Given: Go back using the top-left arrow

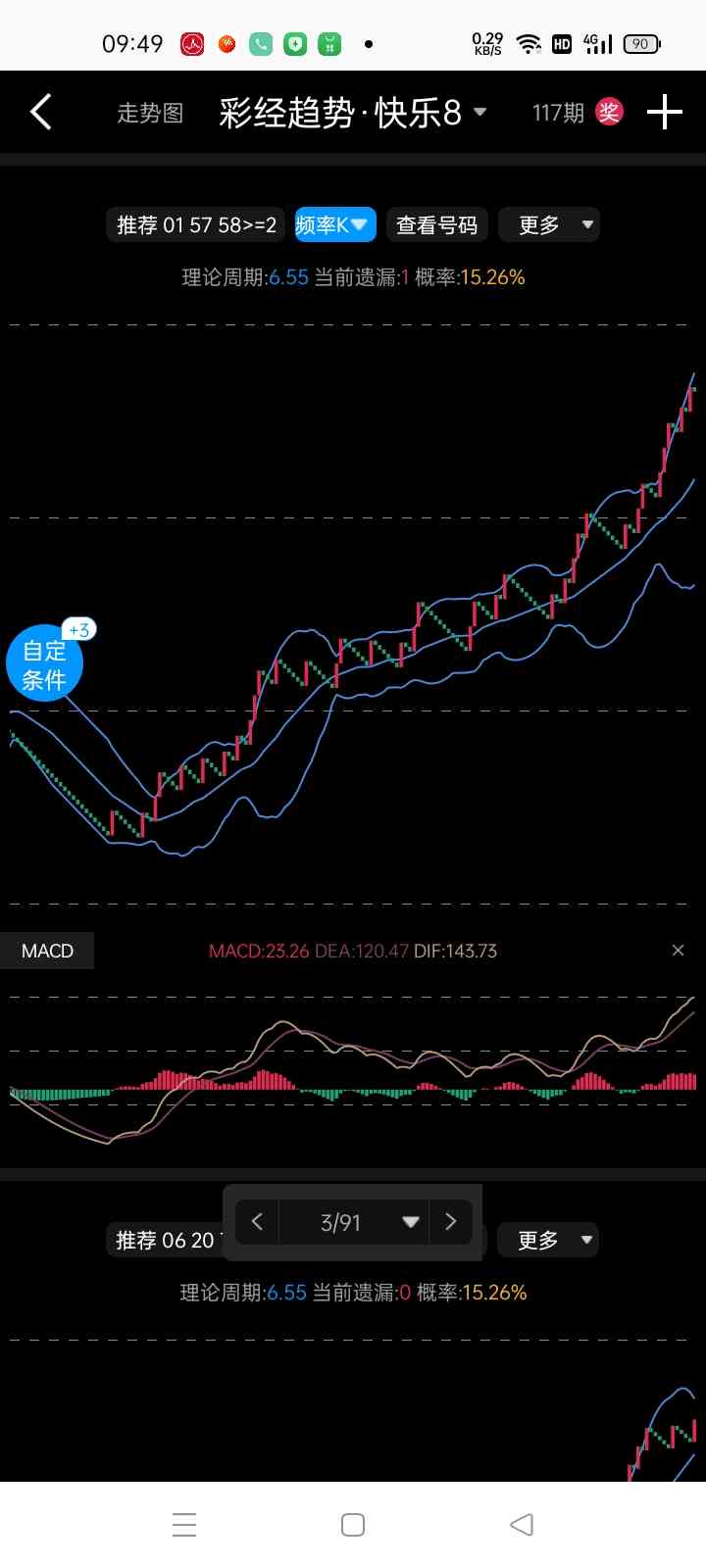Looking at the screenshot, I should pyautogui.click(x=41, y=113).
